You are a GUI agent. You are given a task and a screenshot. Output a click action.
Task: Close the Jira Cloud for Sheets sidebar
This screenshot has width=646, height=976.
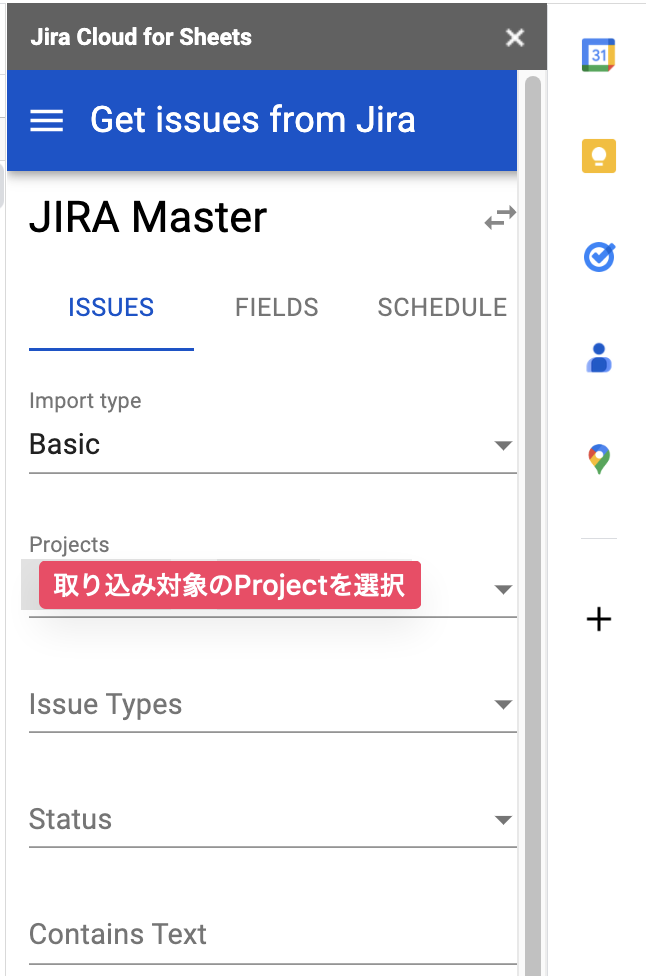point(515,38)
